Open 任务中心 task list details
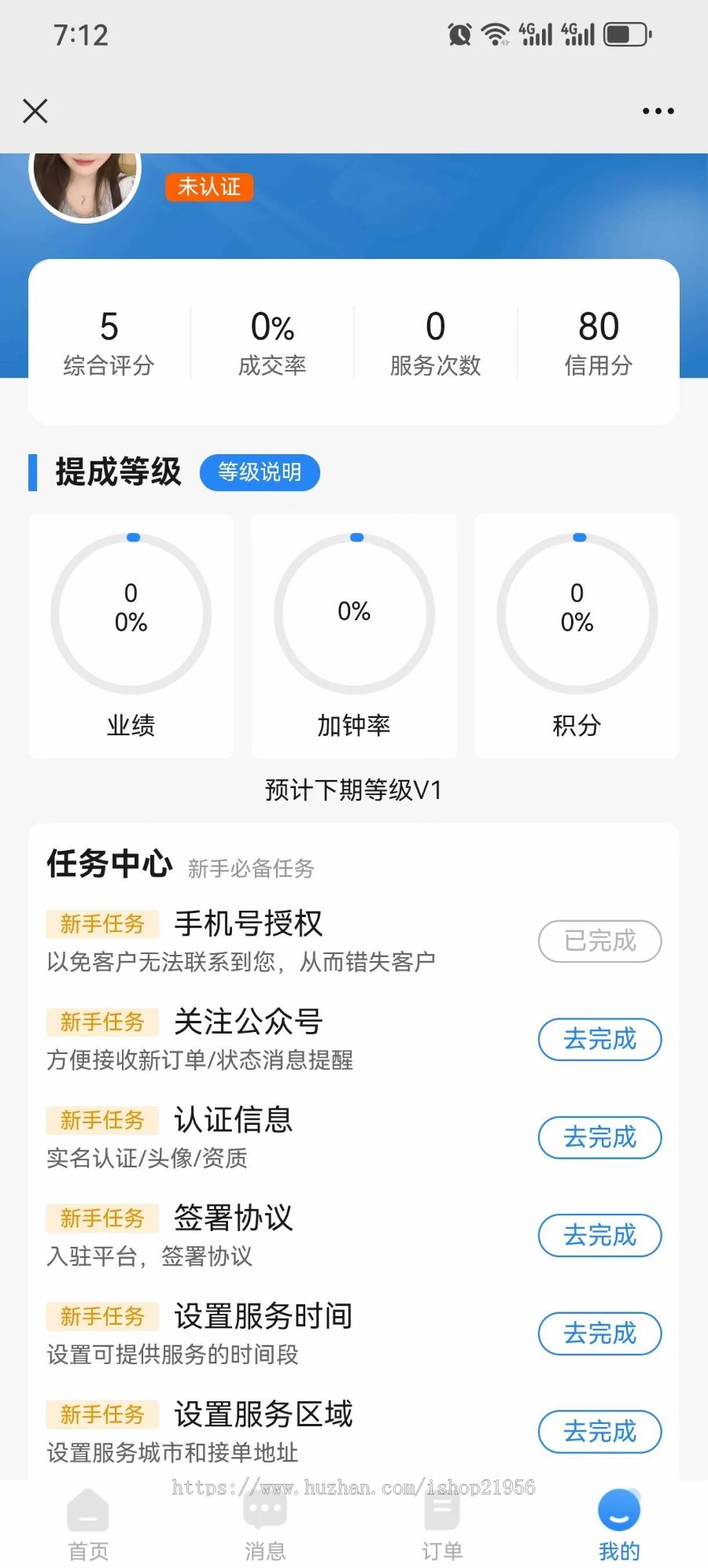This screenshot has width=708, height=1568. point(109,864)
